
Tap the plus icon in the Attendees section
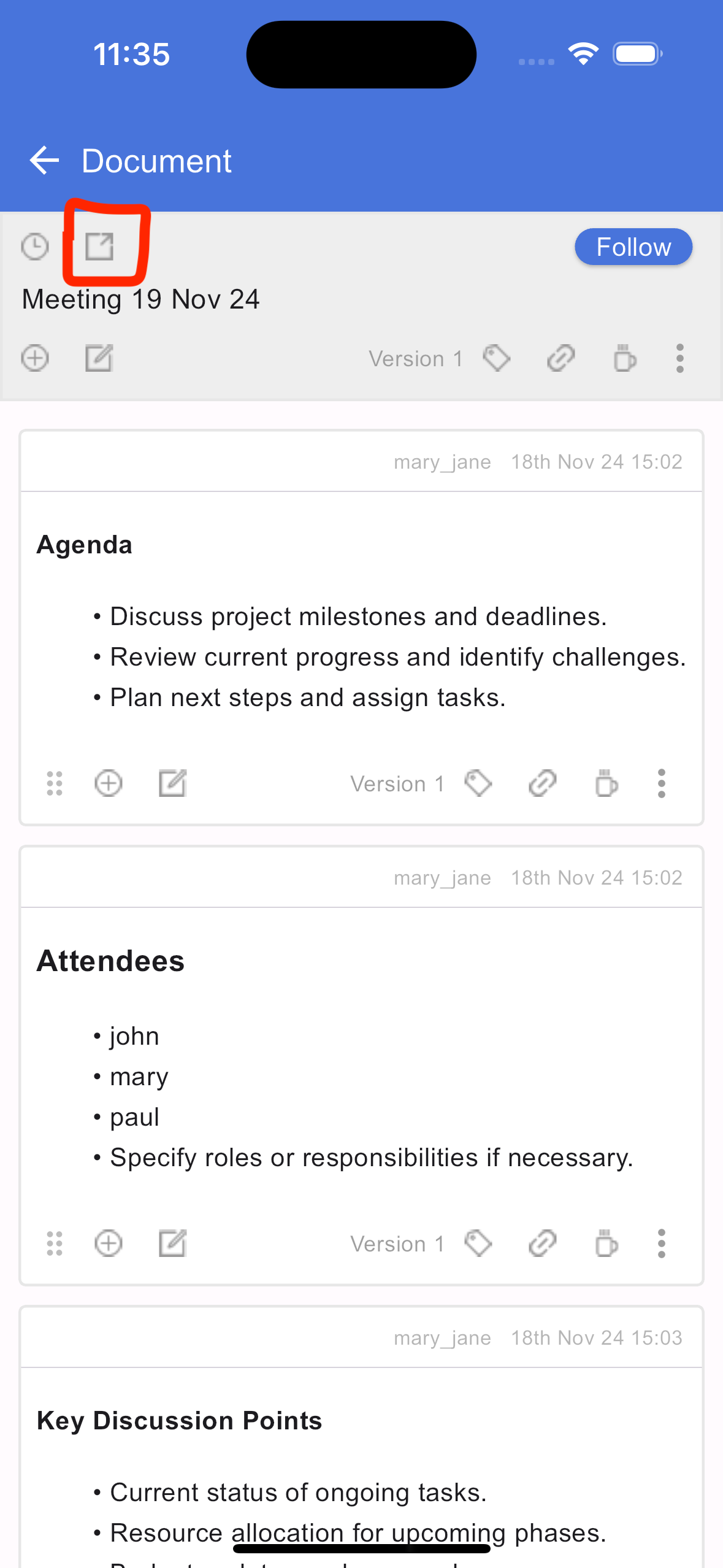pos(109,1243)
